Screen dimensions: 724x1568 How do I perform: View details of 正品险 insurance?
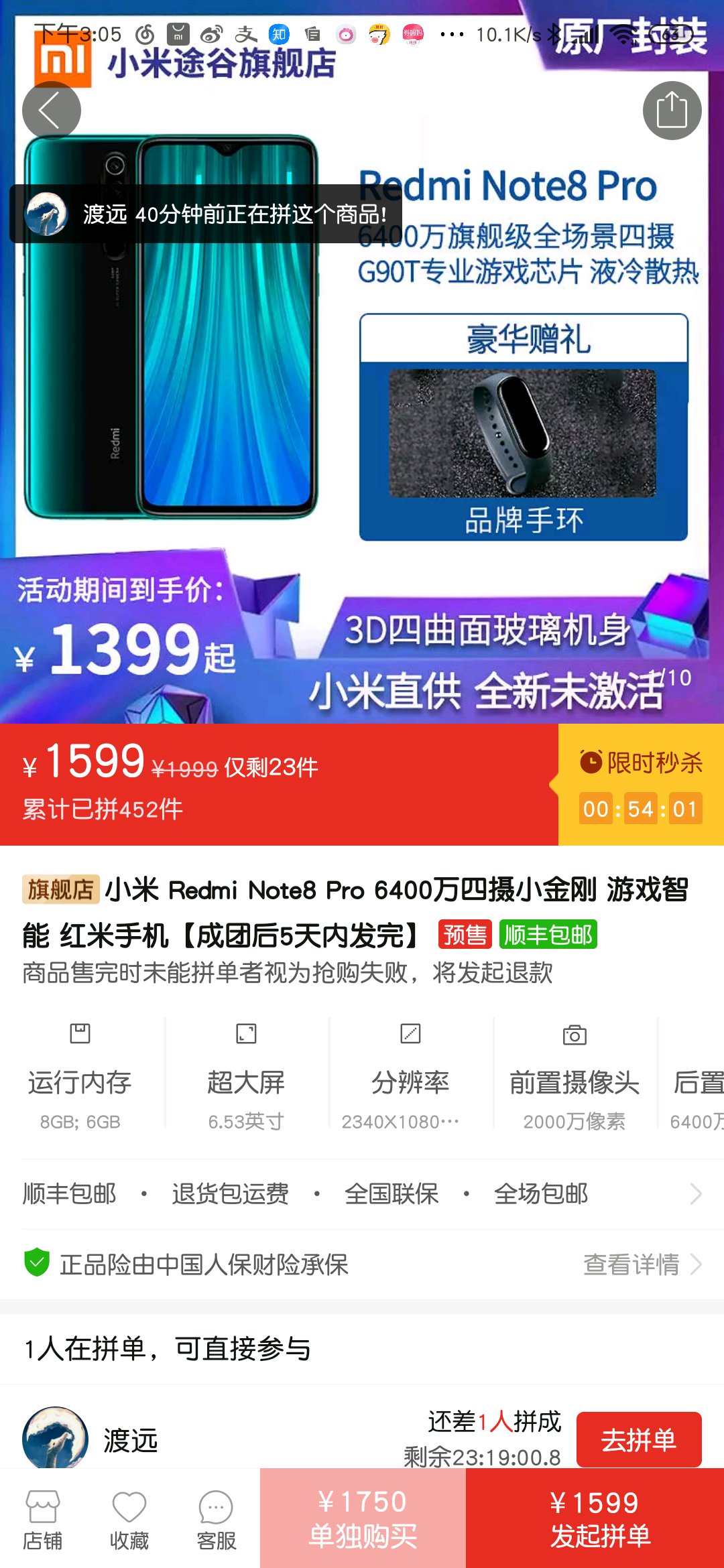tap(642, 1264)
